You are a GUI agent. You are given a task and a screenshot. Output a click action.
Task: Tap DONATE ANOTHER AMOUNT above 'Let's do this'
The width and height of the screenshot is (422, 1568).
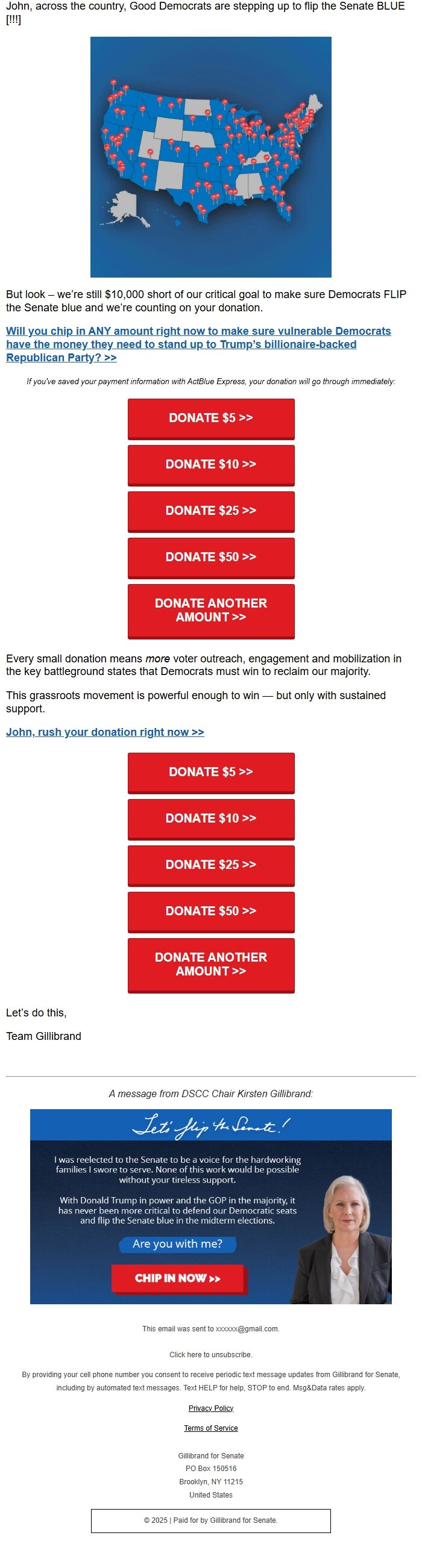(x=211, y=965)
